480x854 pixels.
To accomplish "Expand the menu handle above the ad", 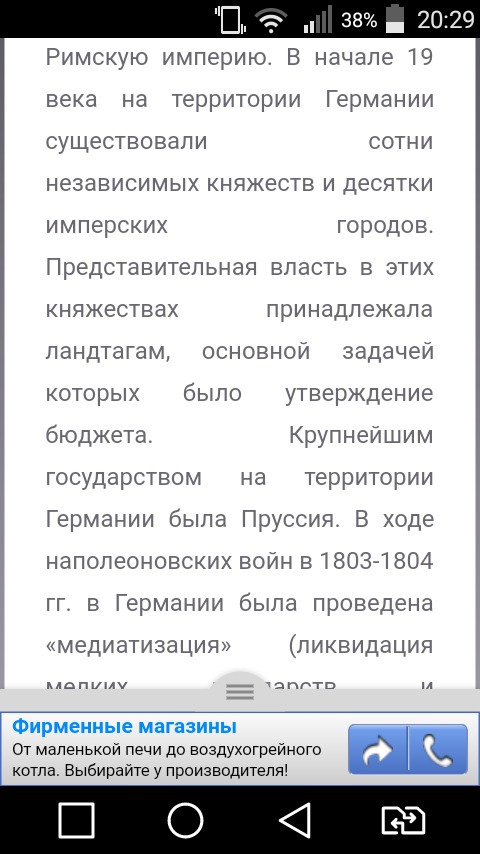I will point(240,692).
